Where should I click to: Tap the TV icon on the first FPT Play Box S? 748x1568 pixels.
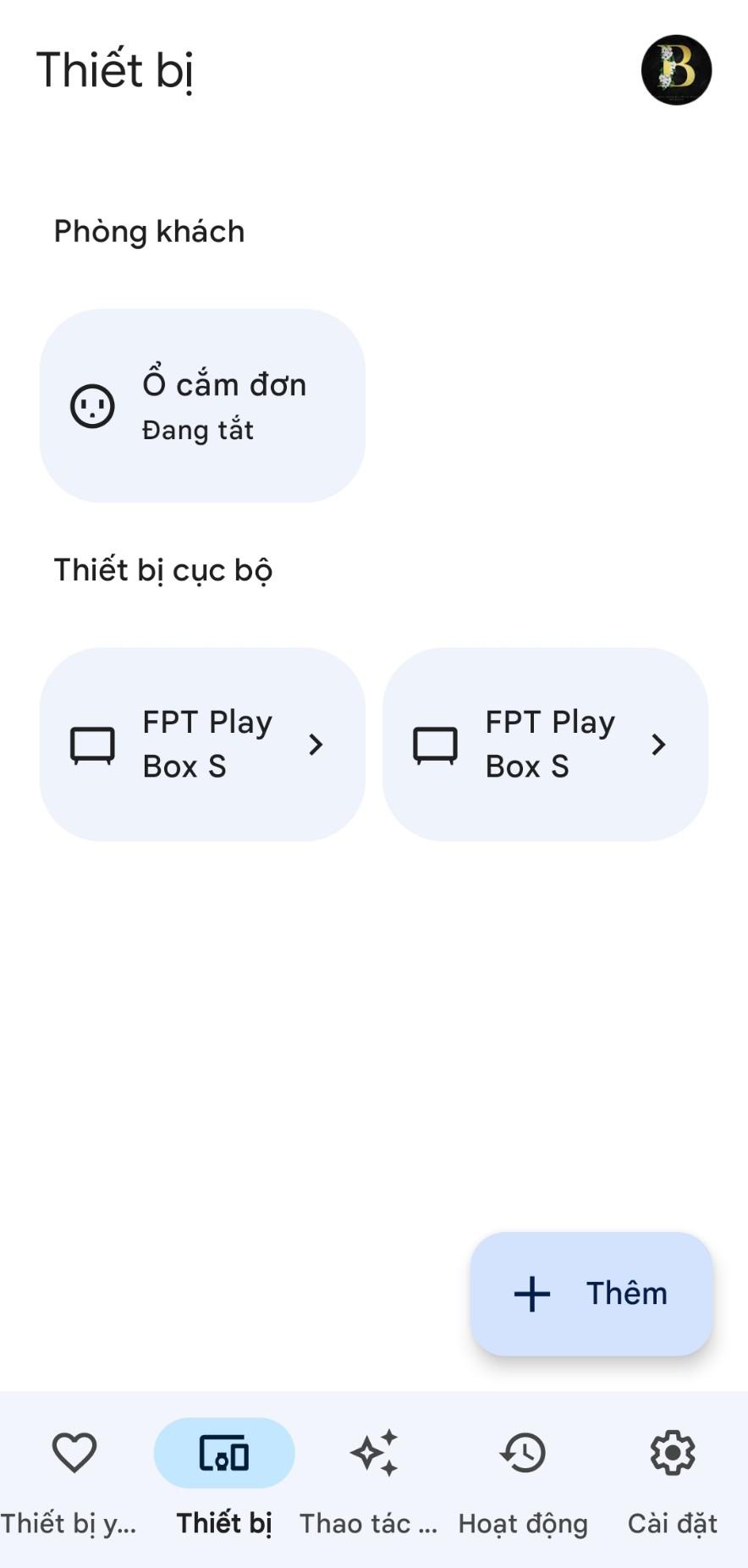coord(93,745)
